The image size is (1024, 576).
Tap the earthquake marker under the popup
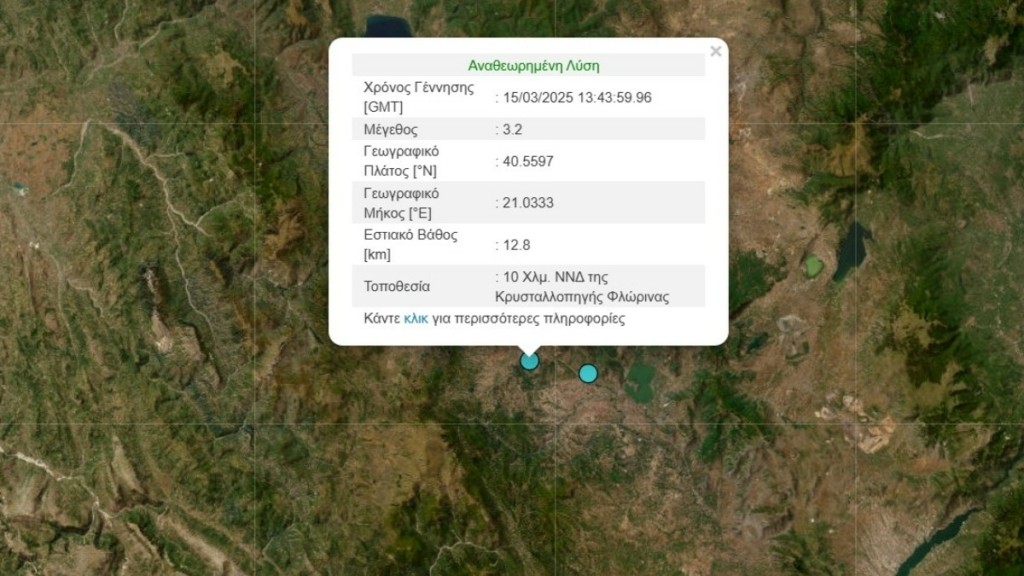[530, 361]
